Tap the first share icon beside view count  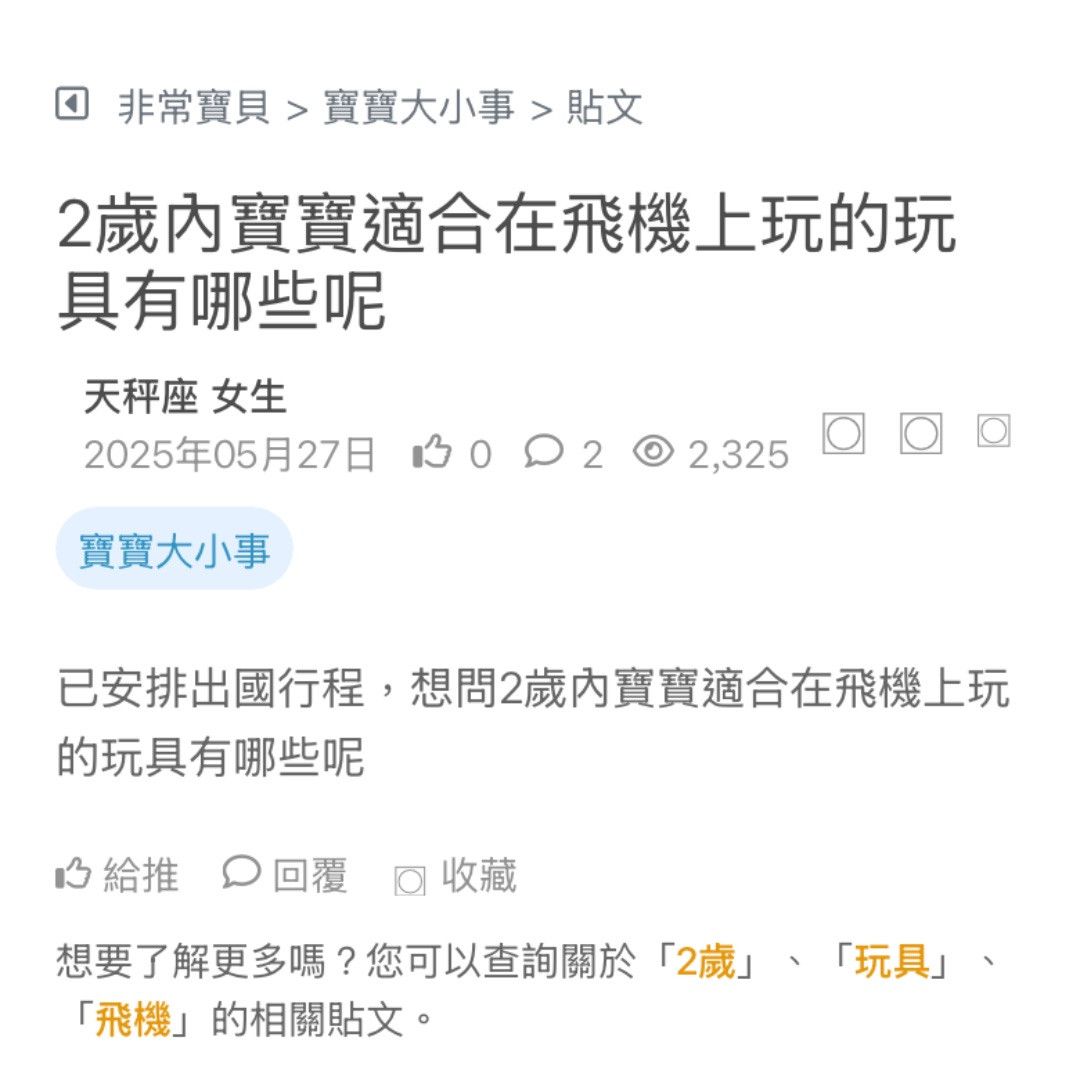tap(843, 435)
